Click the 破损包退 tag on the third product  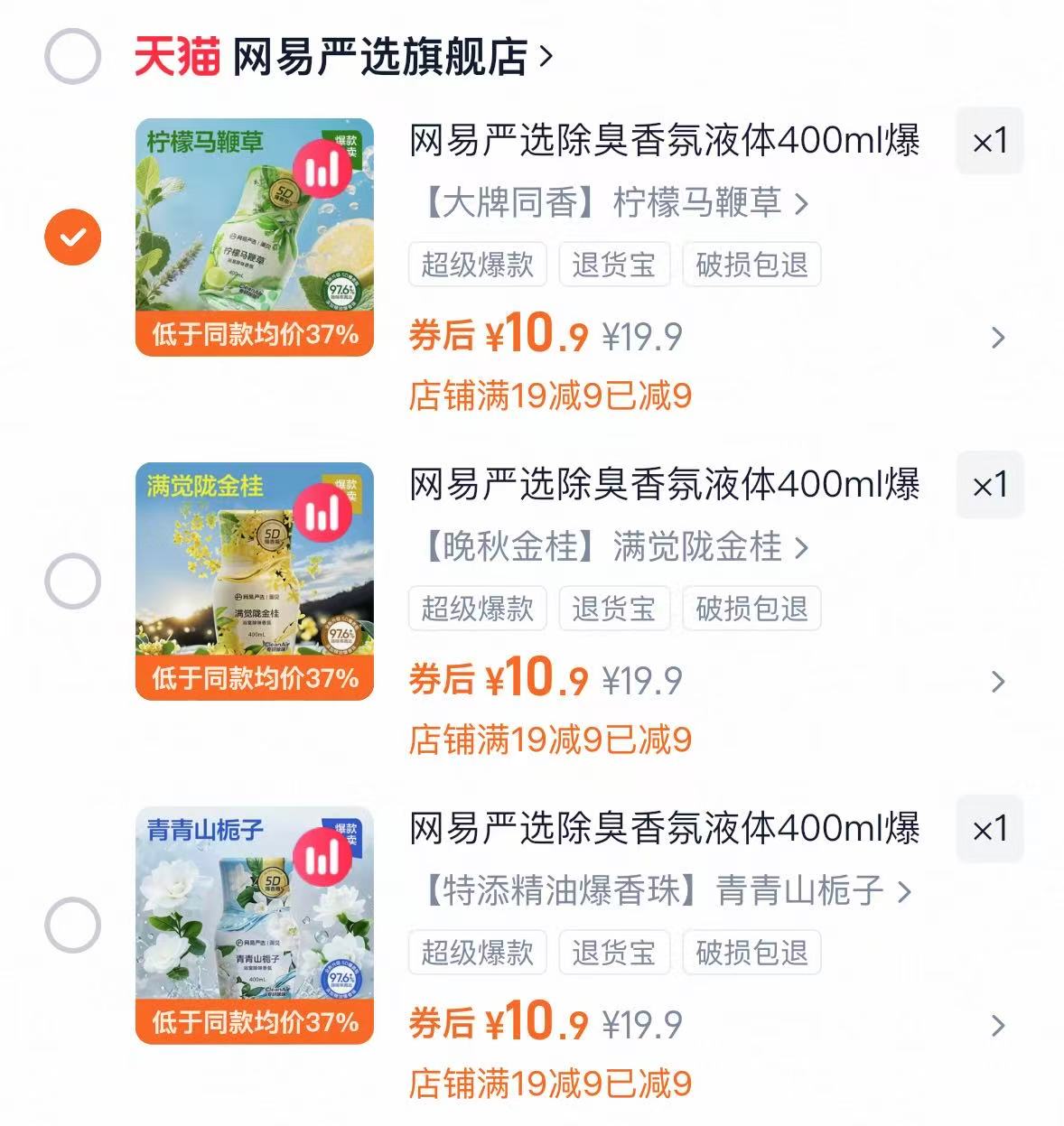click(x=752, y=952)
